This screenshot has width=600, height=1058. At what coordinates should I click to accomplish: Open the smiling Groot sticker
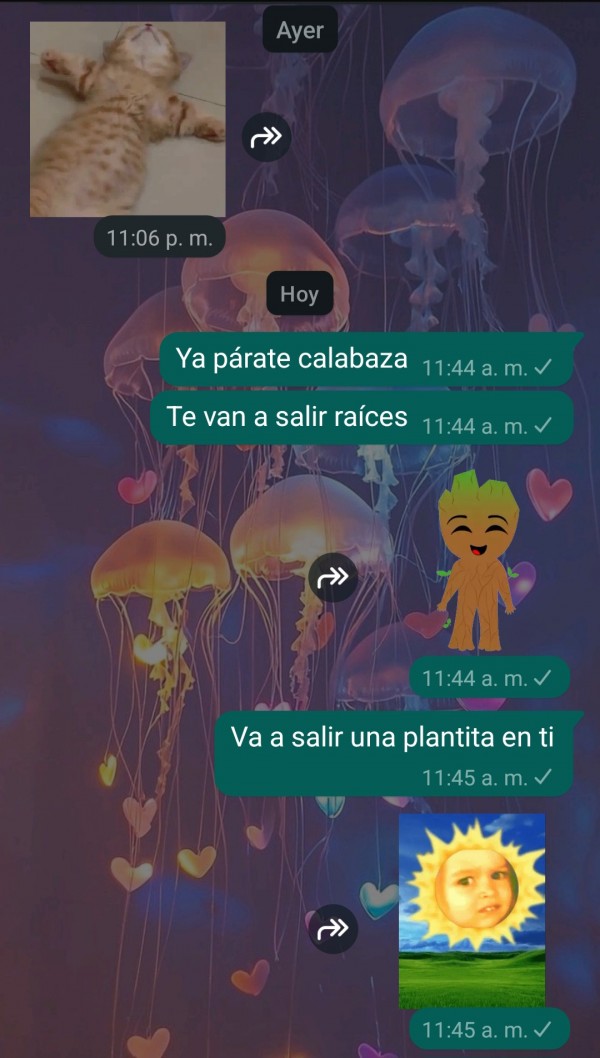pos(477,562)
